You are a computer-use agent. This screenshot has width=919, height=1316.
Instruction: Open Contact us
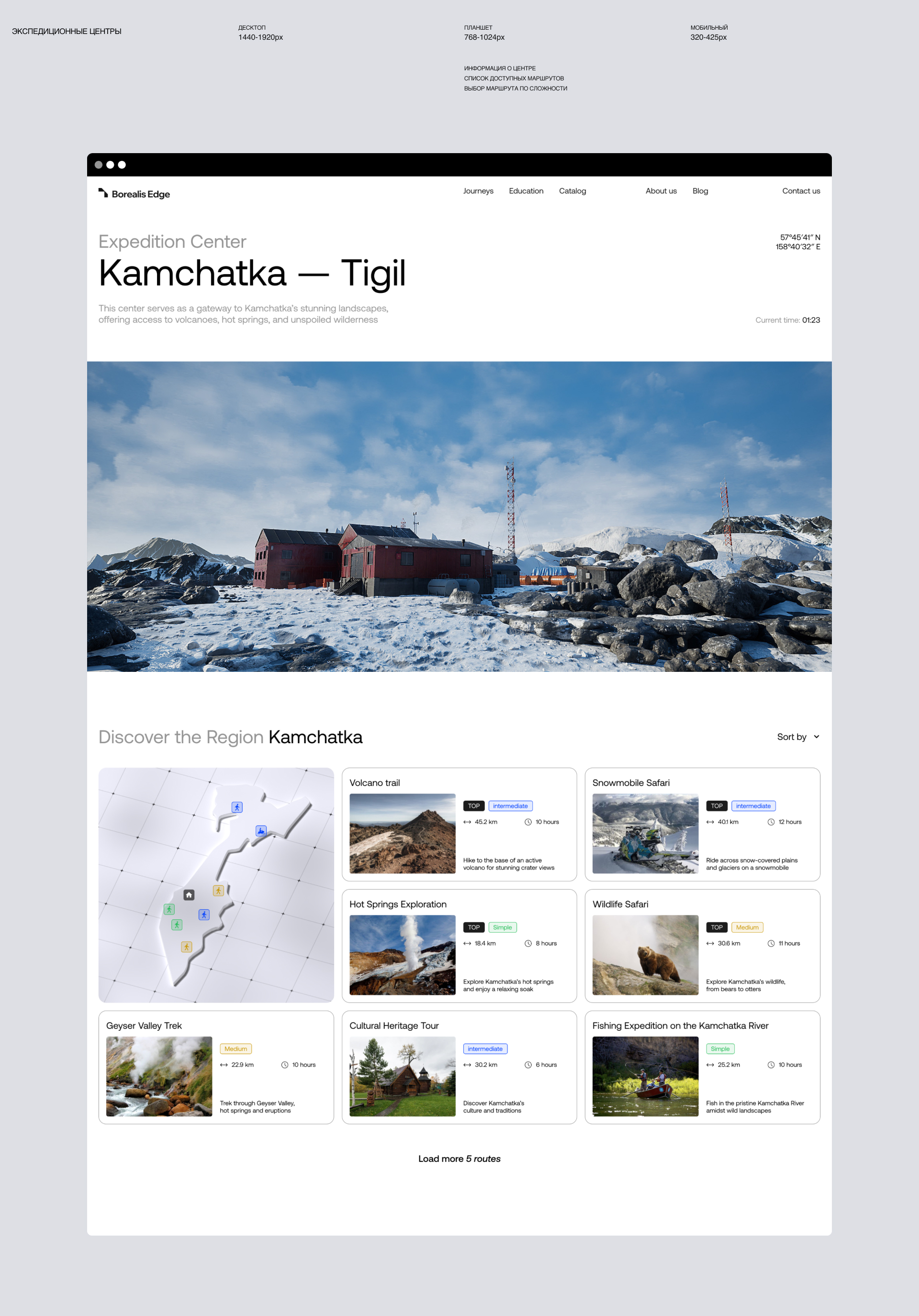click(801, 191)
